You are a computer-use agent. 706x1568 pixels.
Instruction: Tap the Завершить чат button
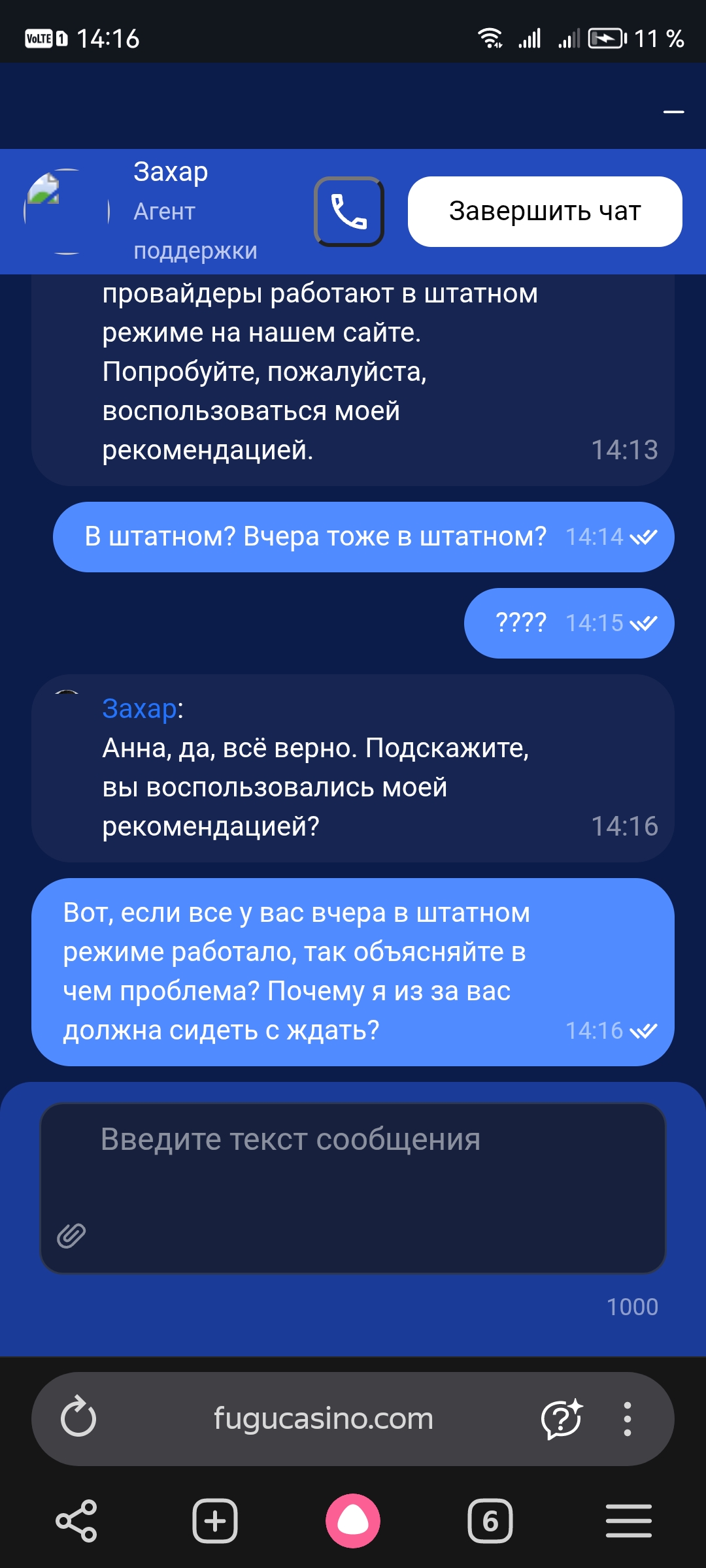pos(545,212)
